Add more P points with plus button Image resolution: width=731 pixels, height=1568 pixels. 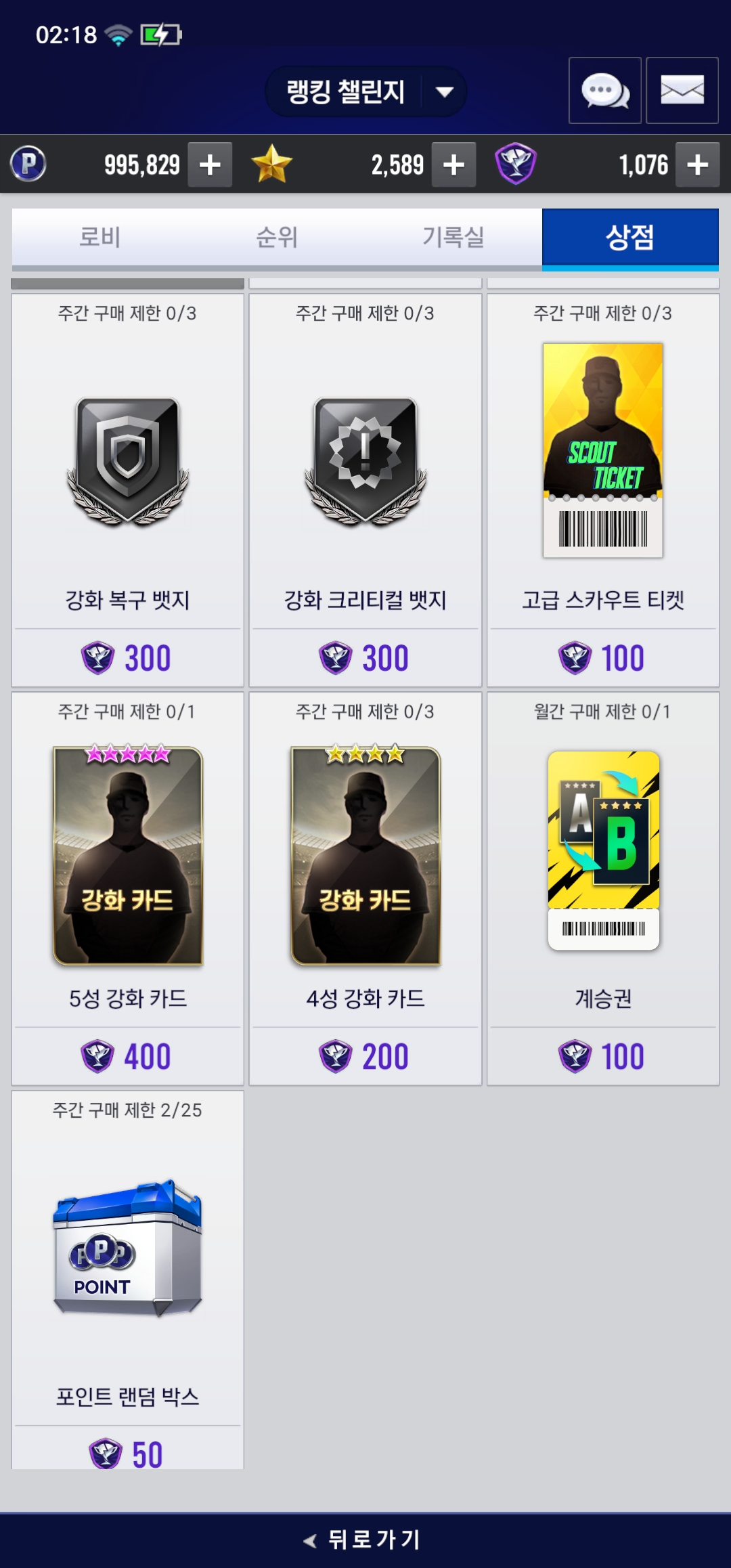coord(210,165)
